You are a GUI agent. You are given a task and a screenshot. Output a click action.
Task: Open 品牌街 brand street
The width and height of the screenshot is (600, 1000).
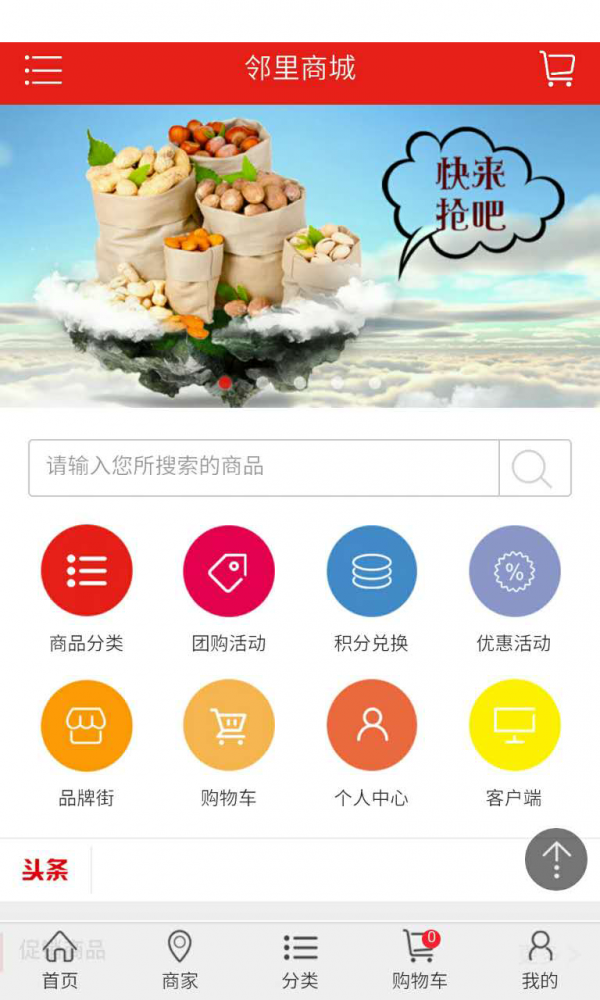coord(86,726)
